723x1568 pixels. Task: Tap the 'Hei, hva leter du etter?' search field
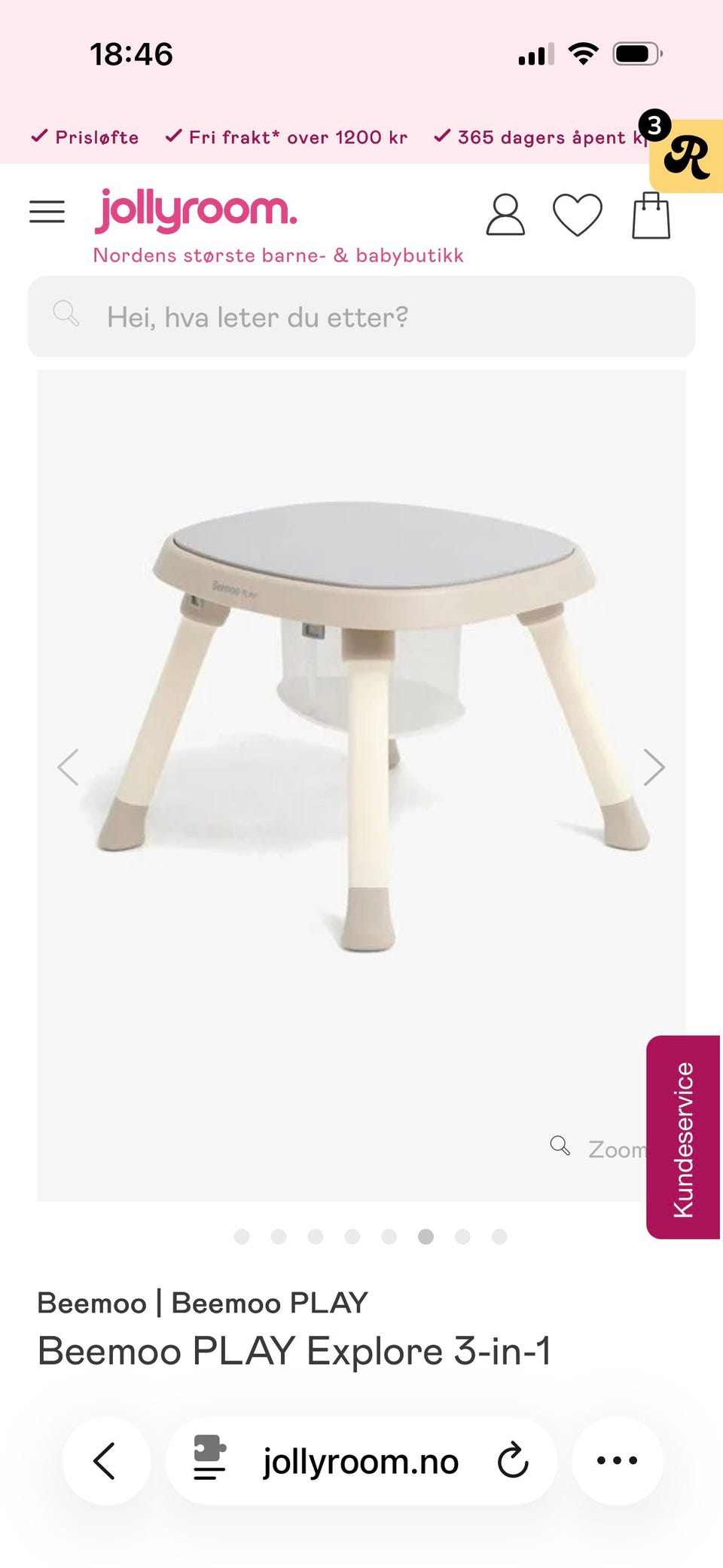[361, 317]
